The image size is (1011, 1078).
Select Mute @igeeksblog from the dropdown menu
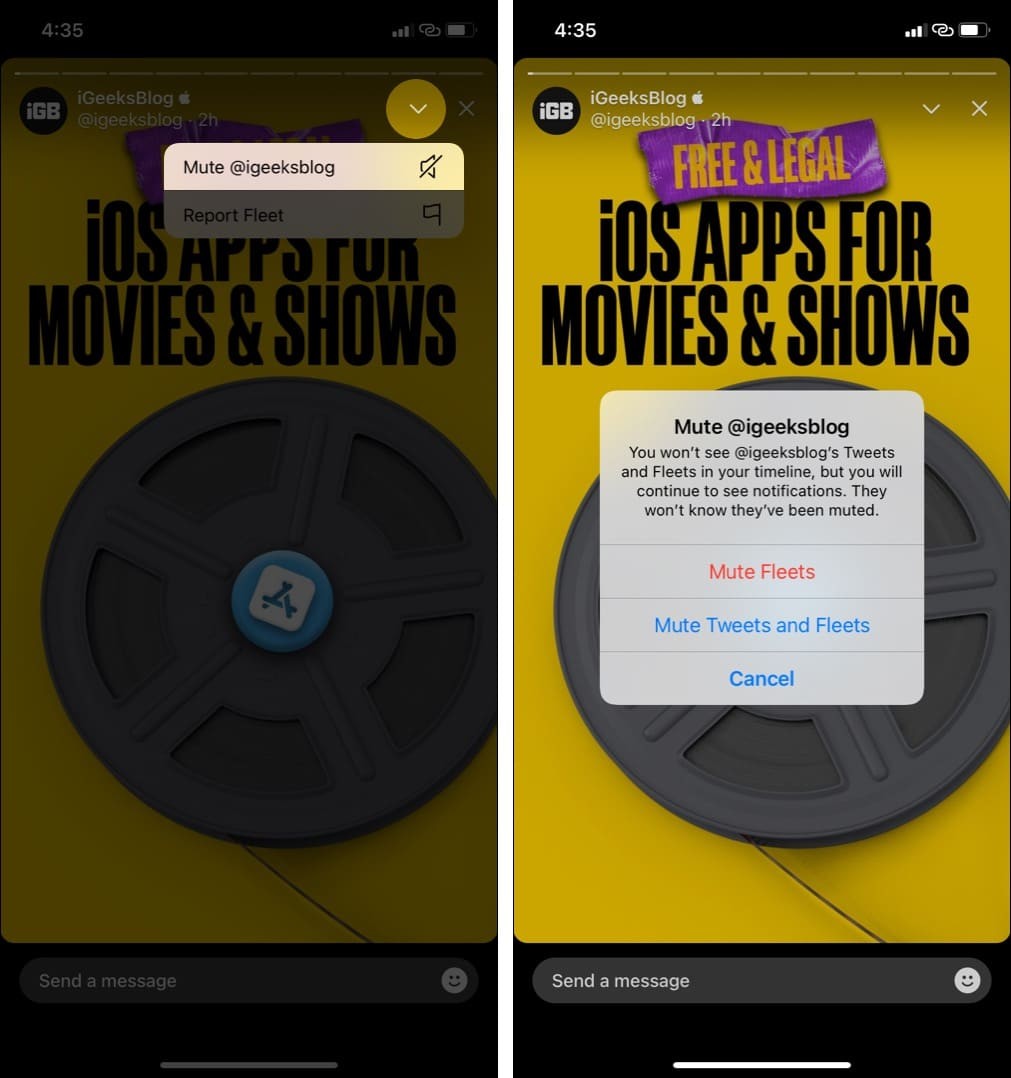312,167
